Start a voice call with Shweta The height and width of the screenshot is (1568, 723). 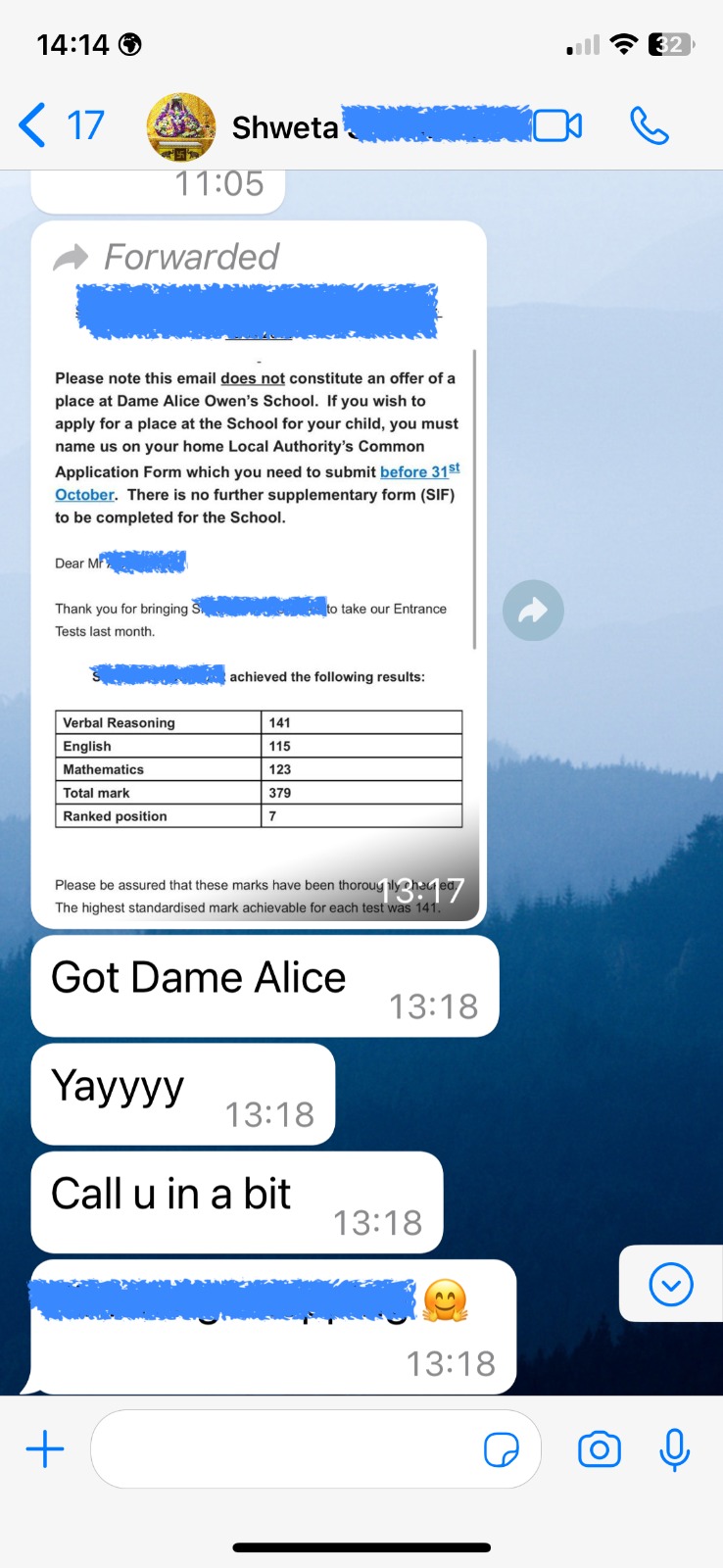(649, 126)
